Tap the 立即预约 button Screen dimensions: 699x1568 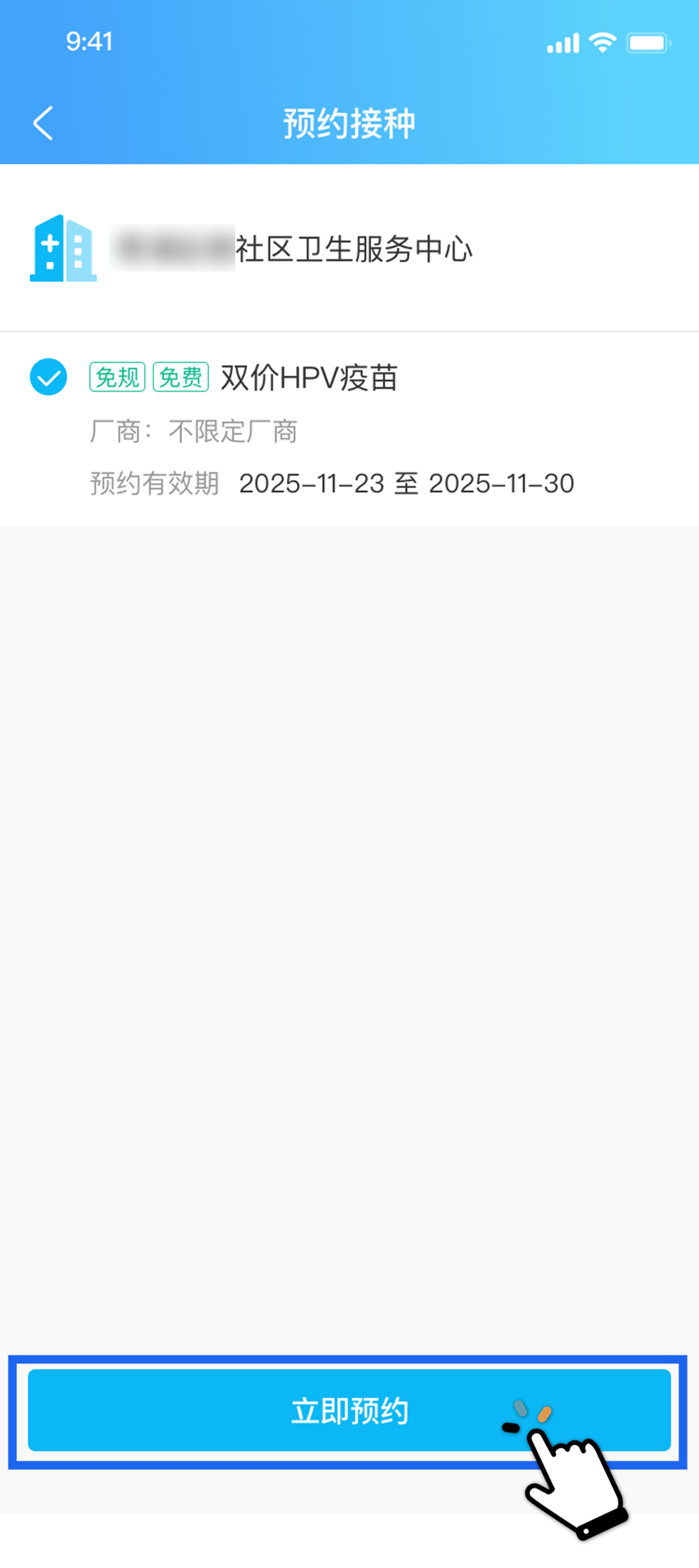point(349,1410)
